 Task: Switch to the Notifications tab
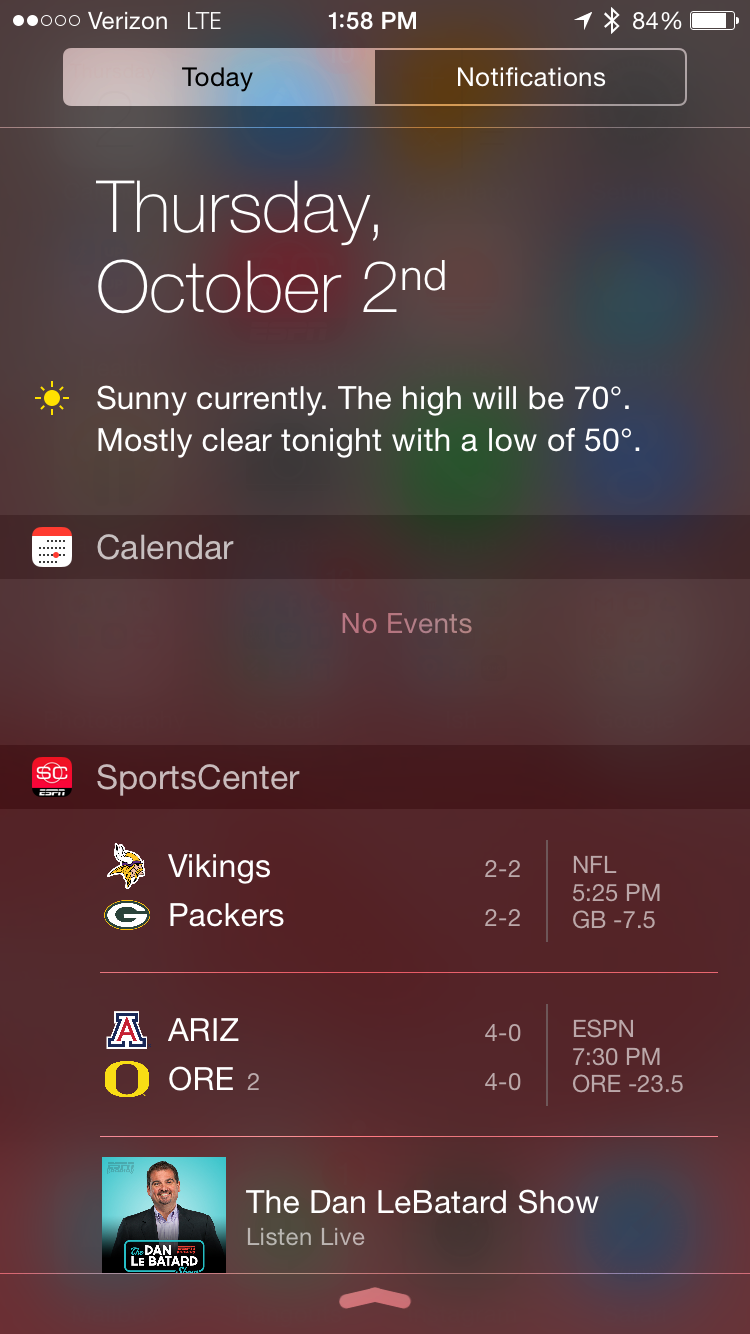530,77
